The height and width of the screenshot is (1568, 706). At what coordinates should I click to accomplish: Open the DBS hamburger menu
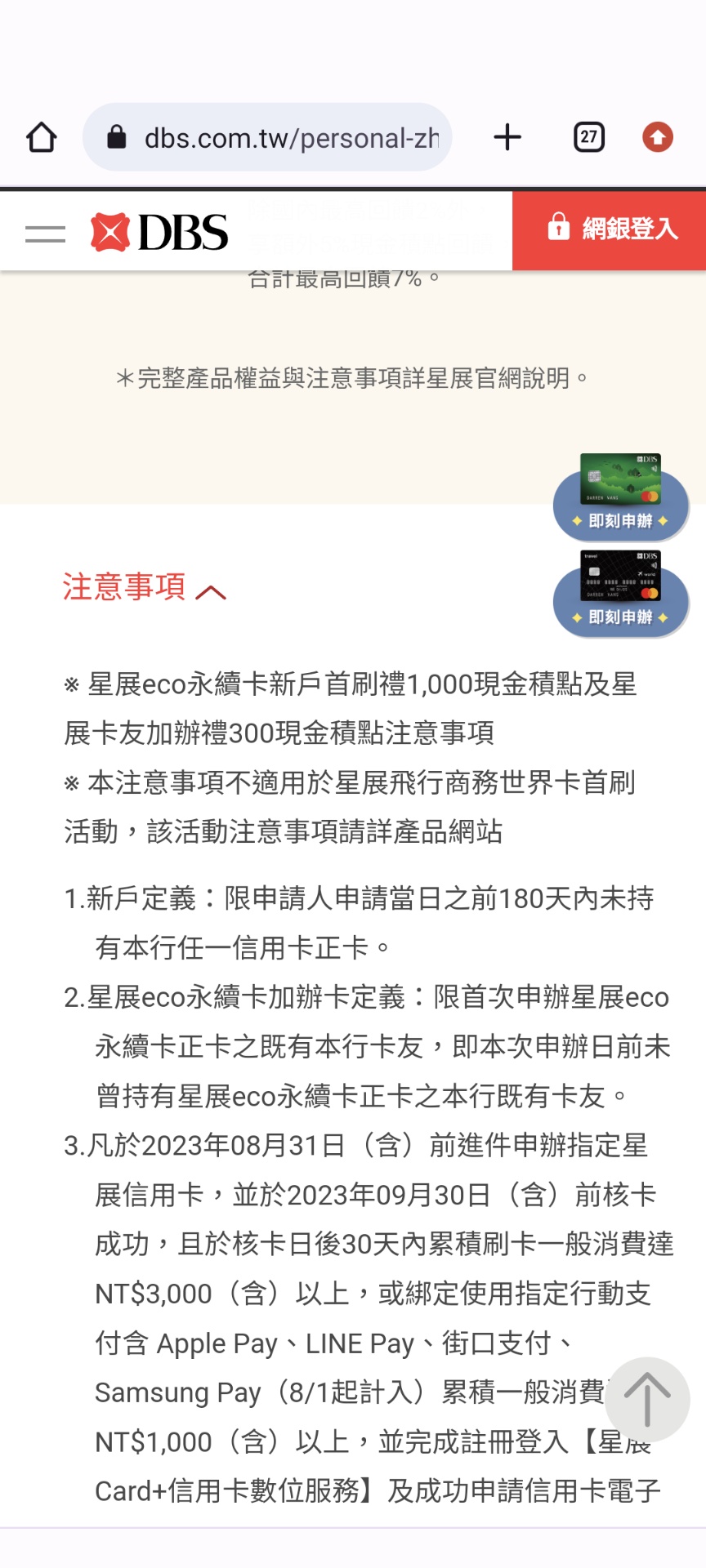tap(45, 234)
